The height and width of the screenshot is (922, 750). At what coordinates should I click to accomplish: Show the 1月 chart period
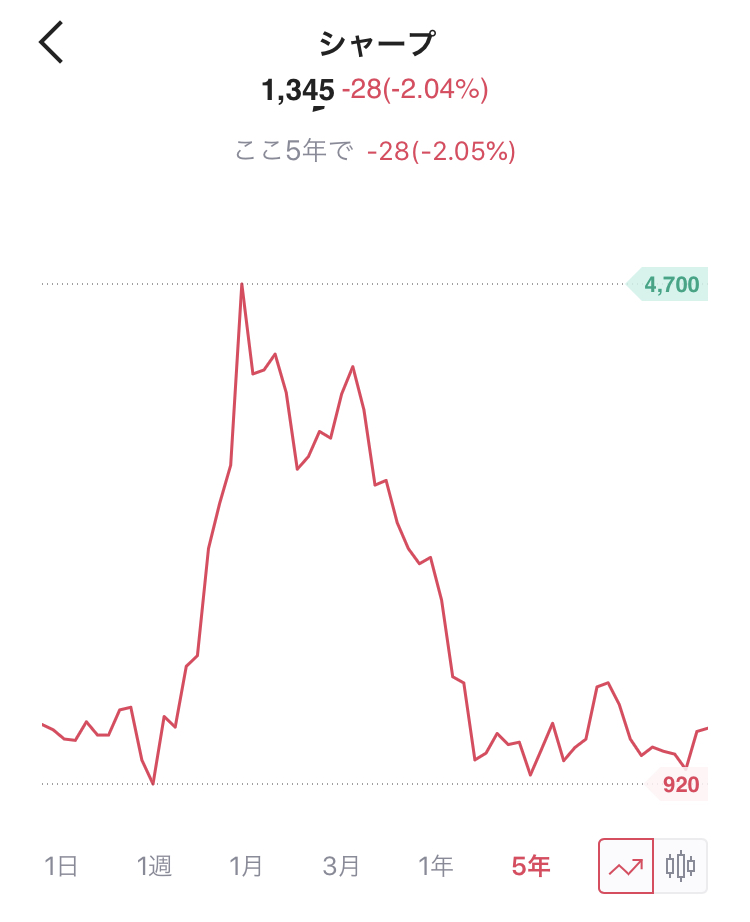click(x=246, y=866)
